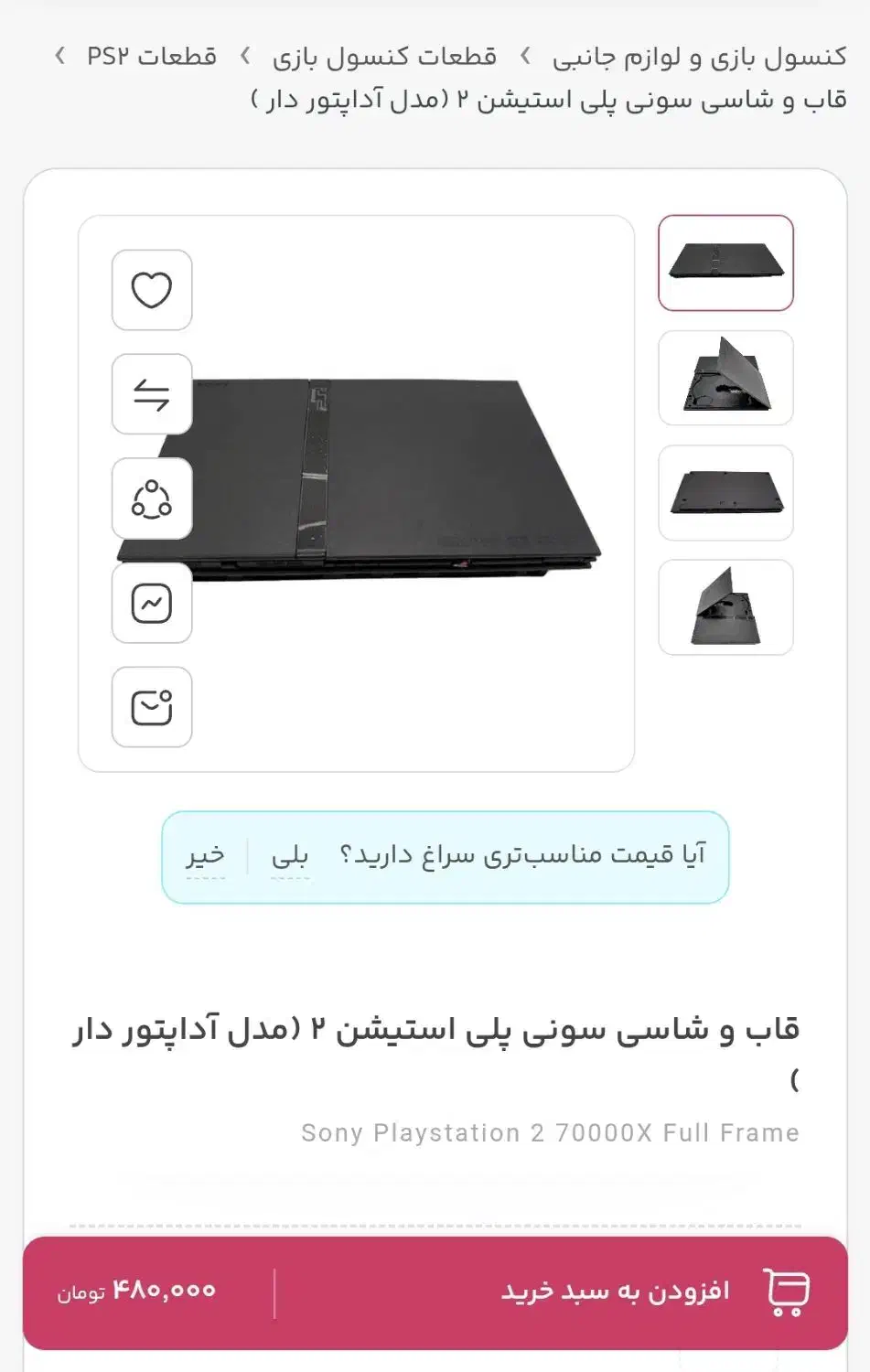Answer بلی to the better-price question
The width and height of the screenshot is (870, 1372).
pos(288,854)
